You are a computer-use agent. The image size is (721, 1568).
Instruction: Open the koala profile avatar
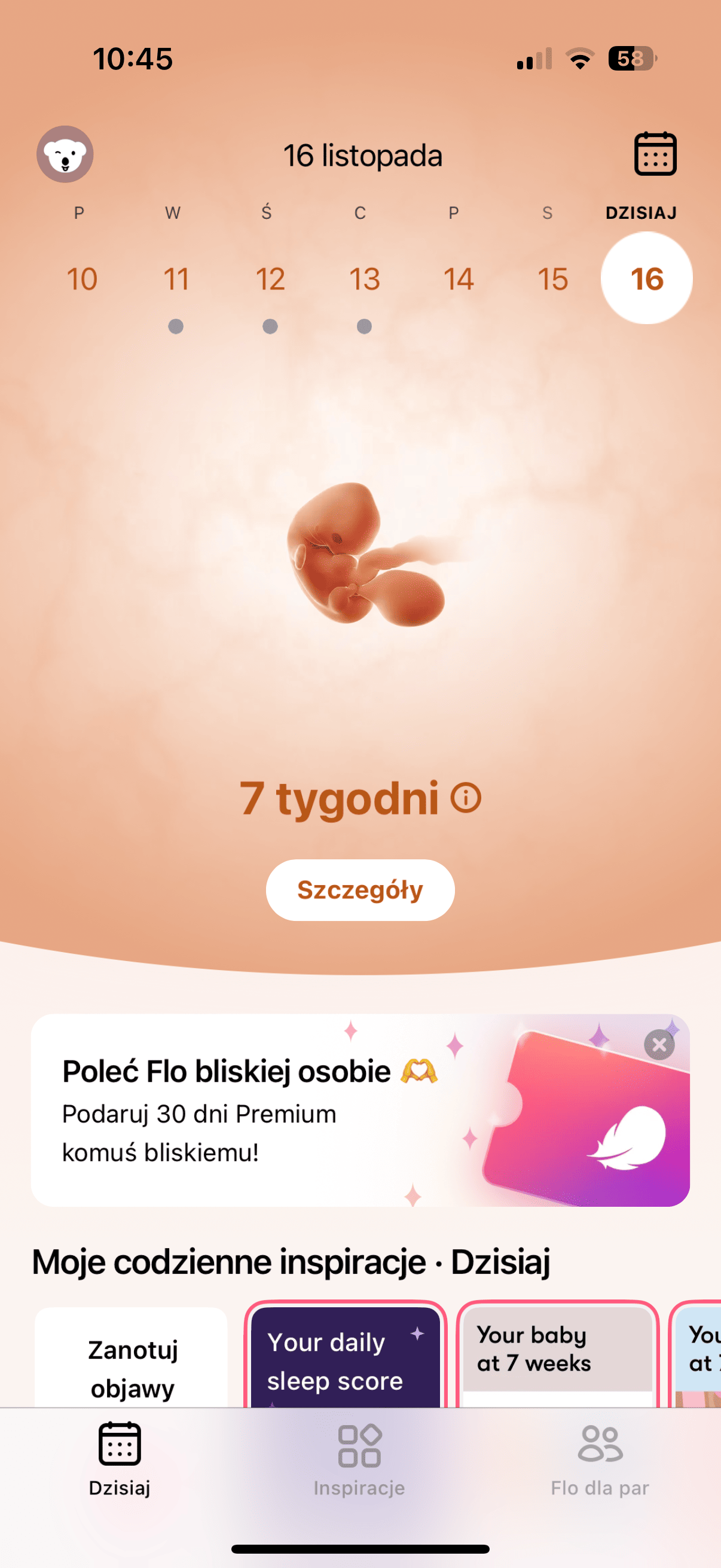pyautogui.click(x=65, y=154)
